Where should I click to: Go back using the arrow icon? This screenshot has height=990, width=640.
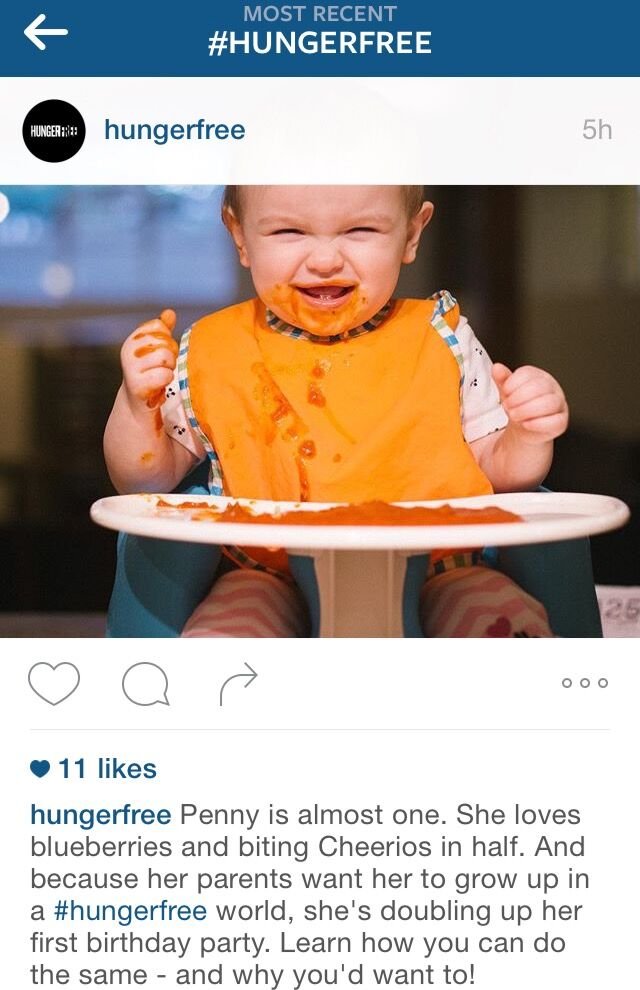(x=46, y=33)
